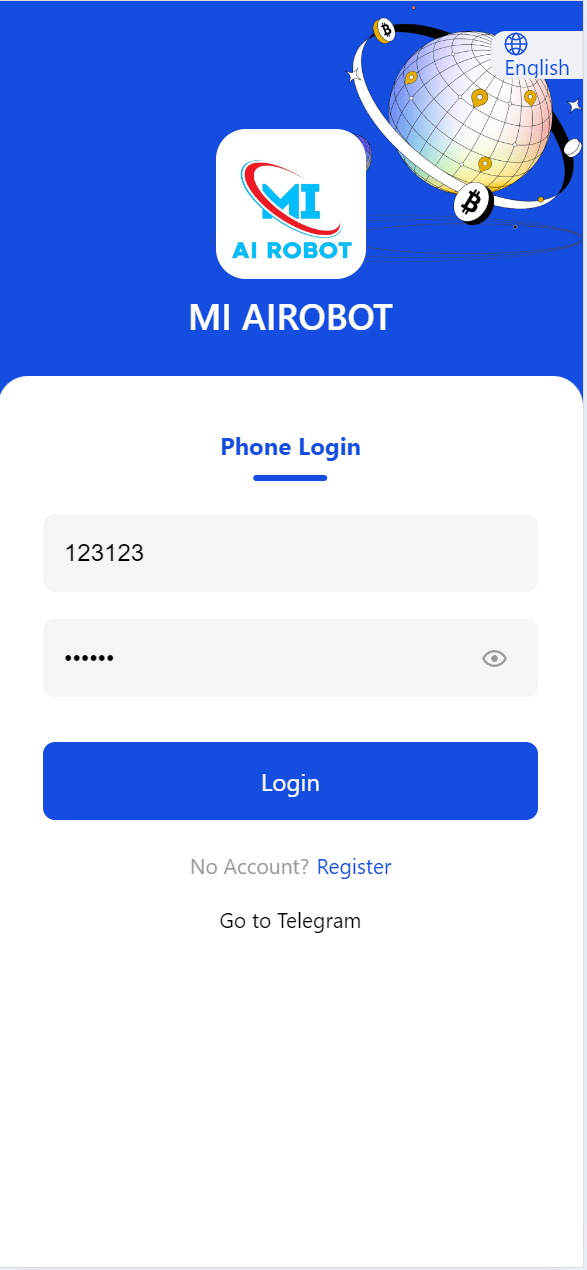Select the Phone Login tab

[x=290, y=447]
